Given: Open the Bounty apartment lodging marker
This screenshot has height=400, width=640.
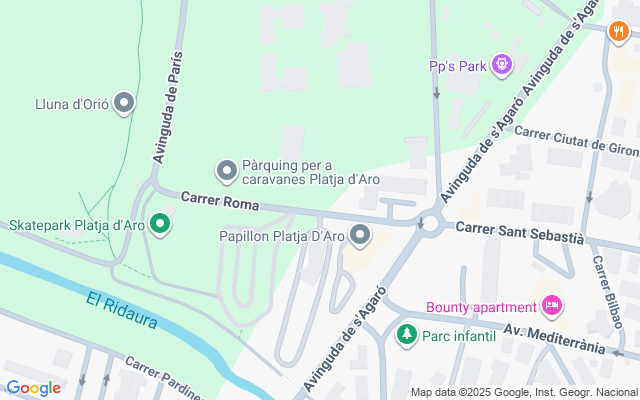Looking at the screenshot, I should 551,304.
